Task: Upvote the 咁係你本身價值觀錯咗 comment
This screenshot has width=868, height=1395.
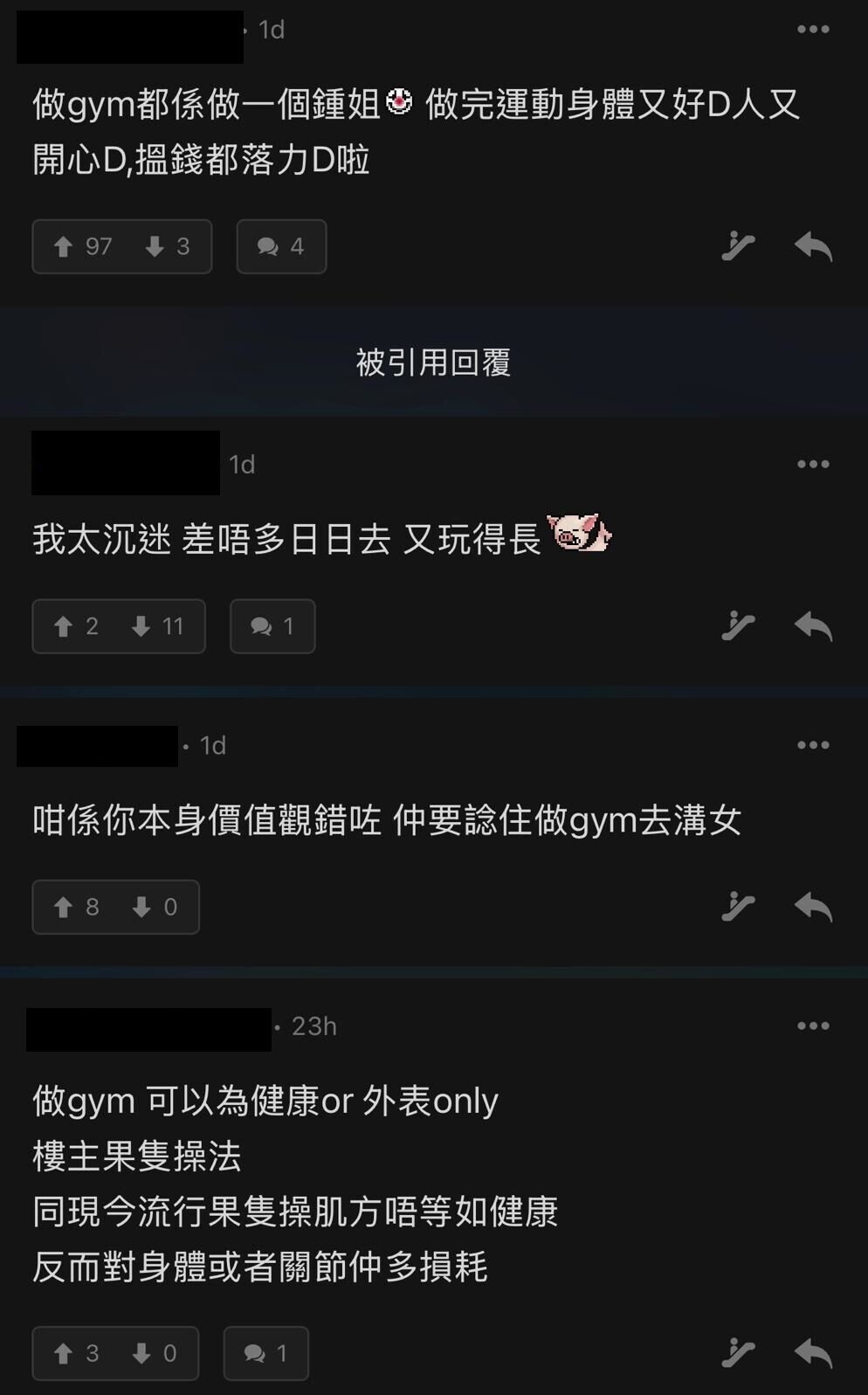Action: (x=76, y=907)
